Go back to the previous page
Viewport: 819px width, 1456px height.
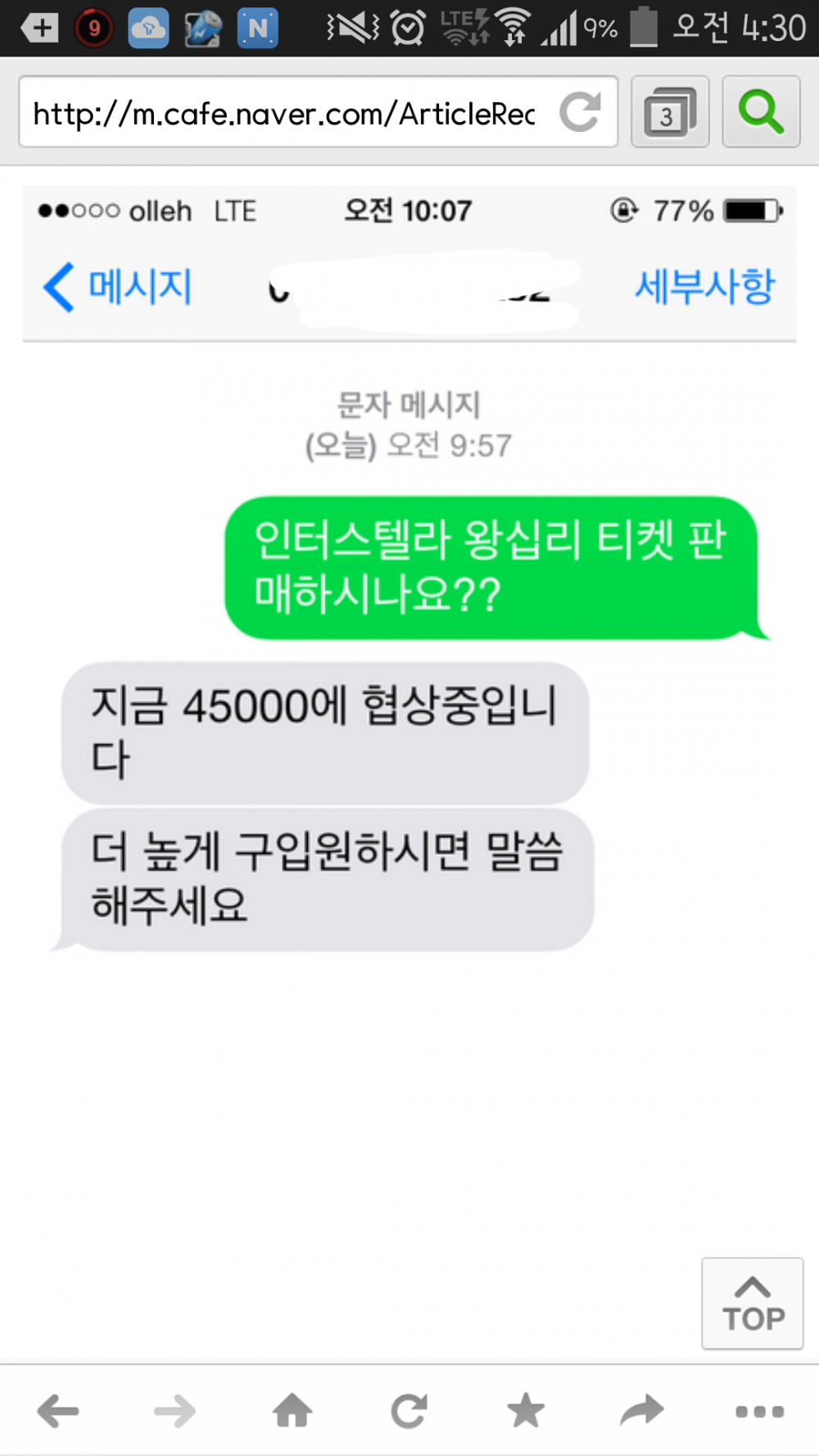58,1410
